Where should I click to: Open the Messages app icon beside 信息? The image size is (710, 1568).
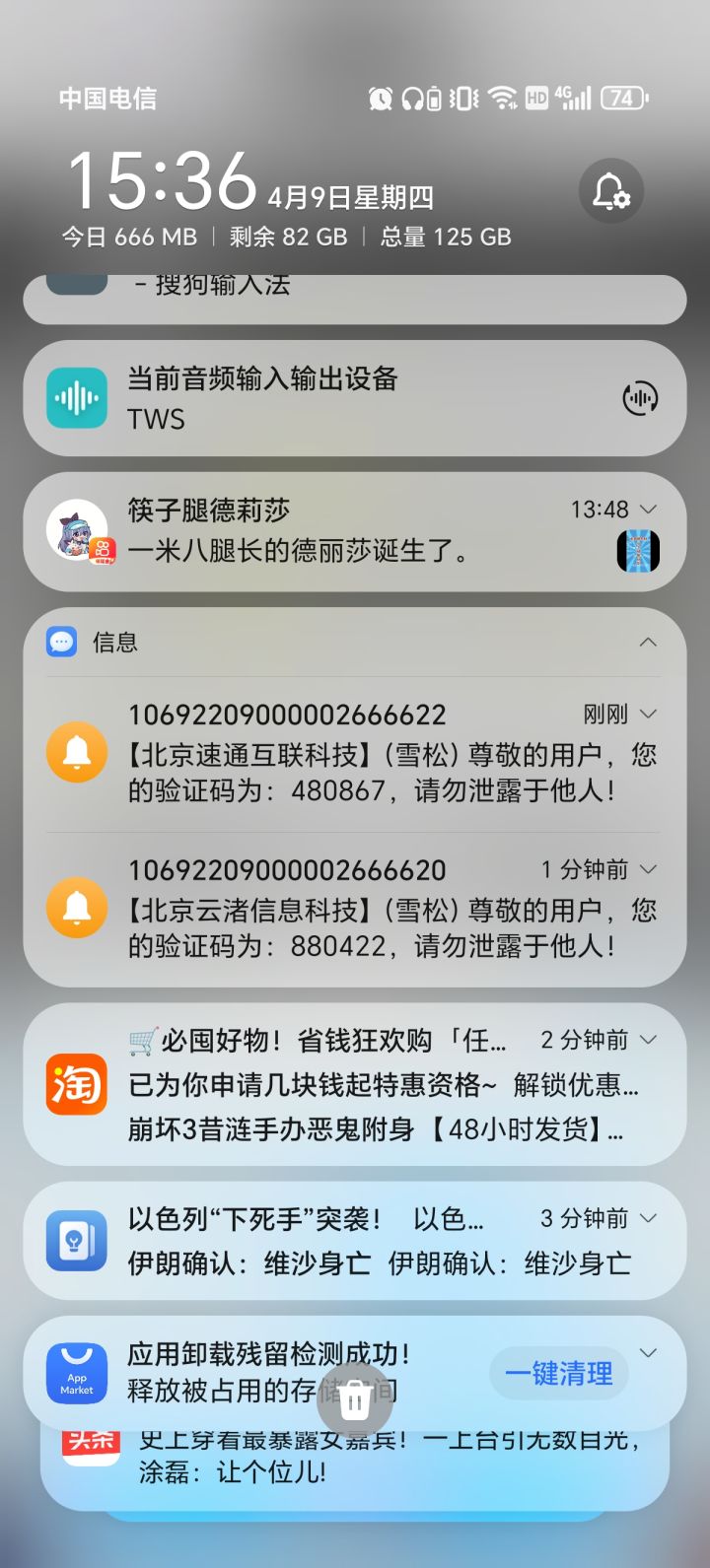point(61,642)
